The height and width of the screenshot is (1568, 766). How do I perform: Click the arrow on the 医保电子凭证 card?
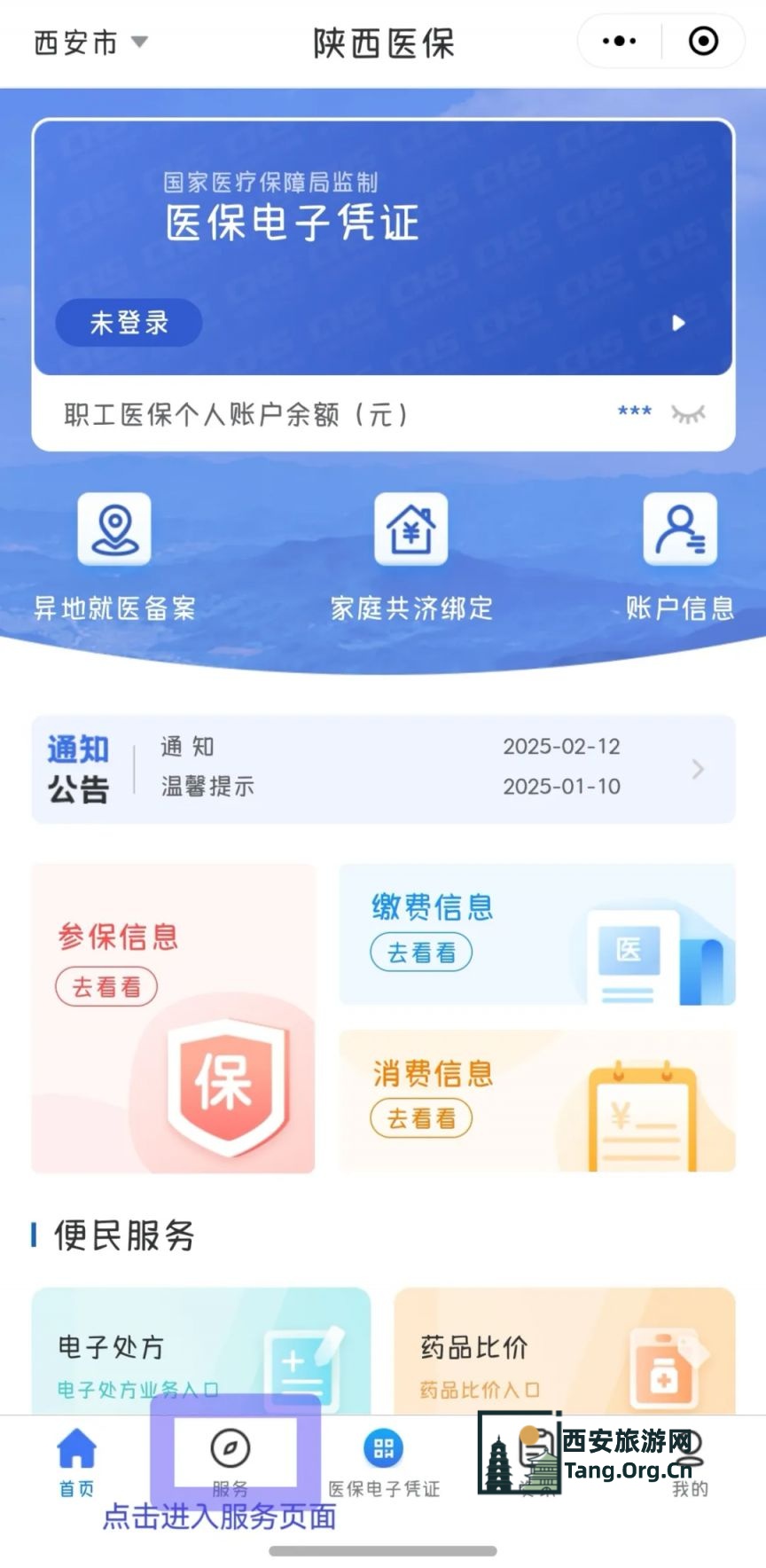677,323
